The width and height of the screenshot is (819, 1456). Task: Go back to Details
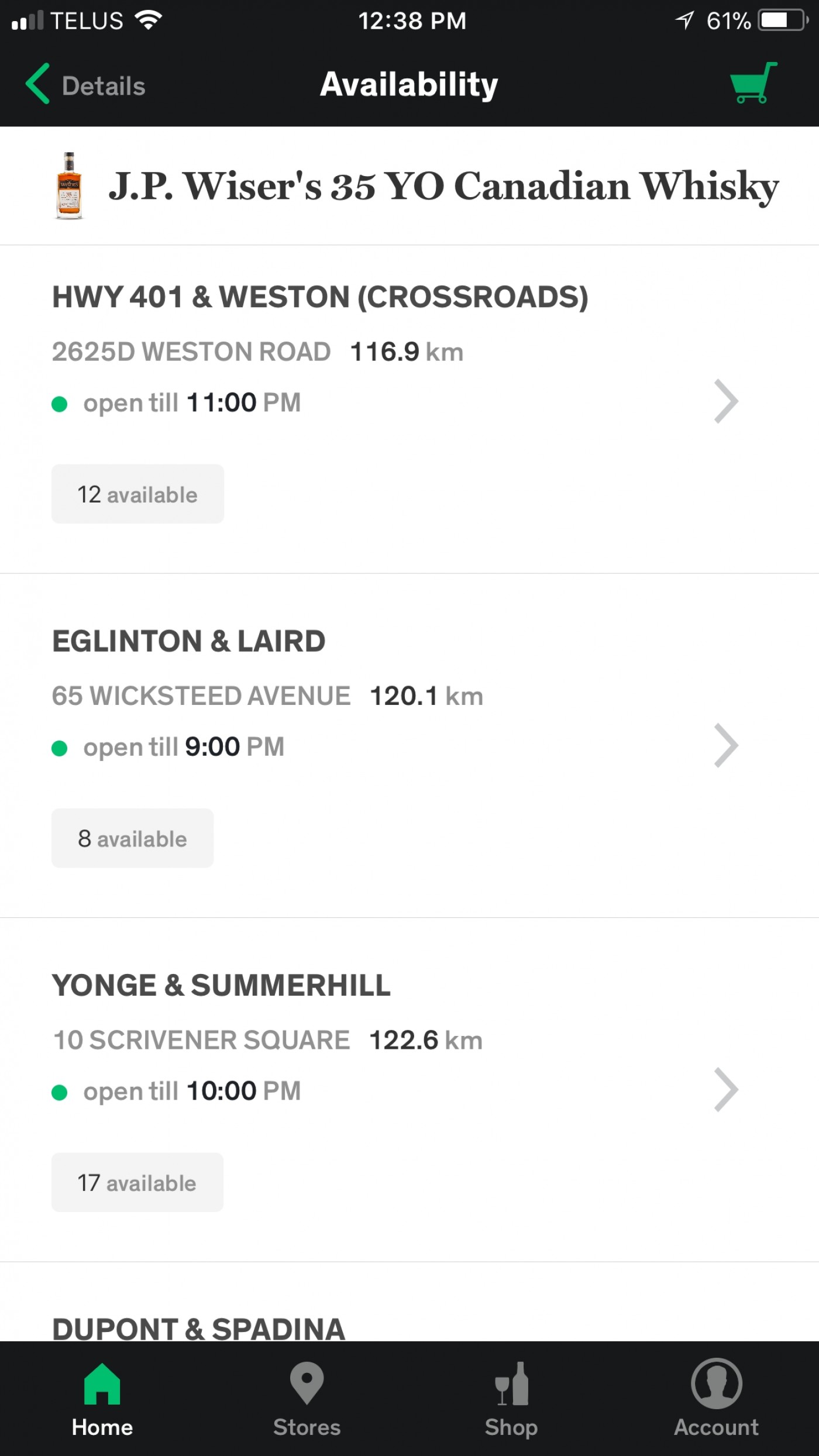(85, 85)
